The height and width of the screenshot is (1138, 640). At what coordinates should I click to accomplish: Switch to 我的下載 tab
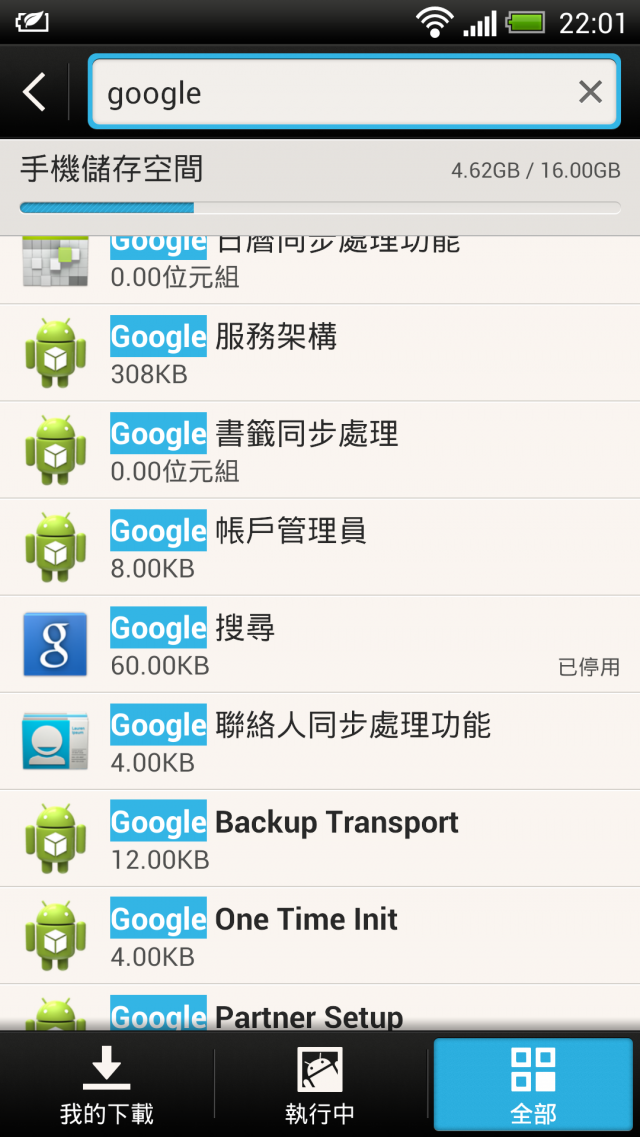coord(107,1086)
